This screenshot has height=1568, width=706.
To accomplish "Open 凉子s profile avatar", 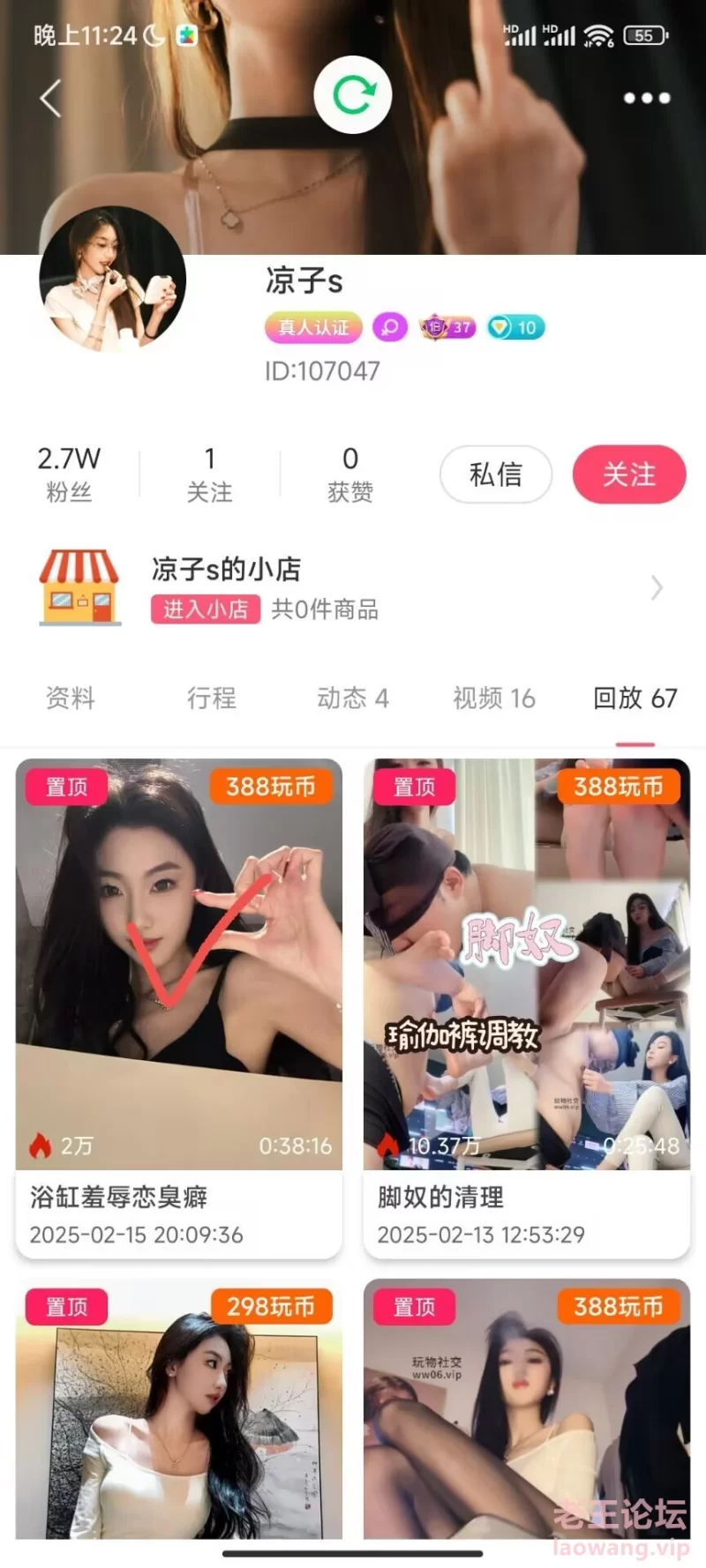I will 112,280.
